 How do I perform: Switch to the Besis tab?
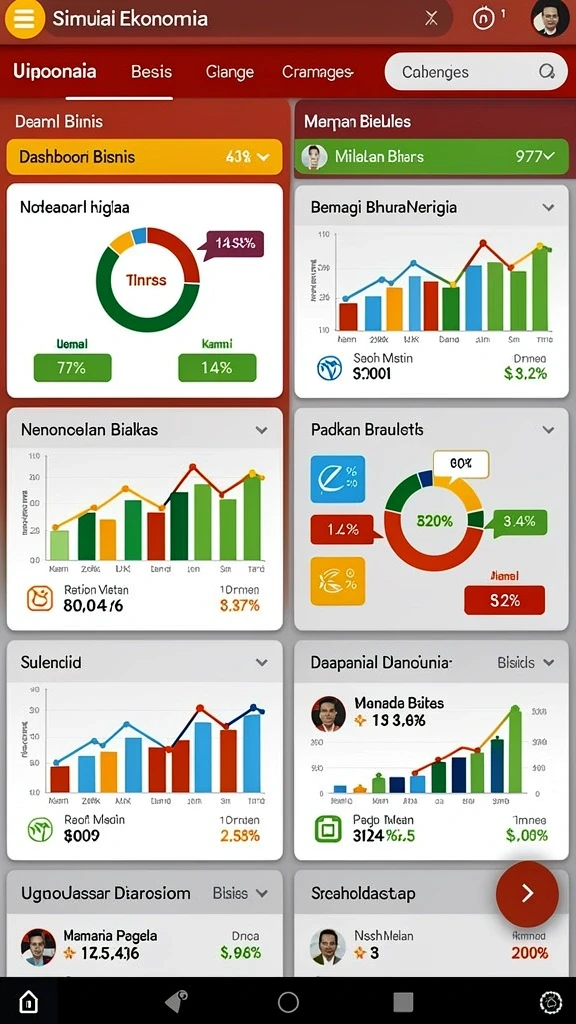click(x=151, y=71)
